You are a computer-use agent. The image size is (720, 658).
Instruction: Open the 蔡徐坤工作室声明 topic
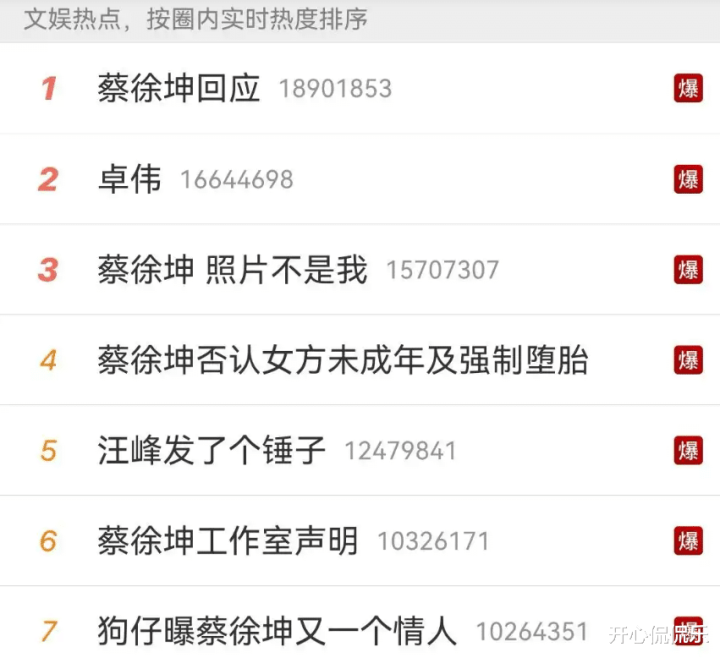click(227, 541)
